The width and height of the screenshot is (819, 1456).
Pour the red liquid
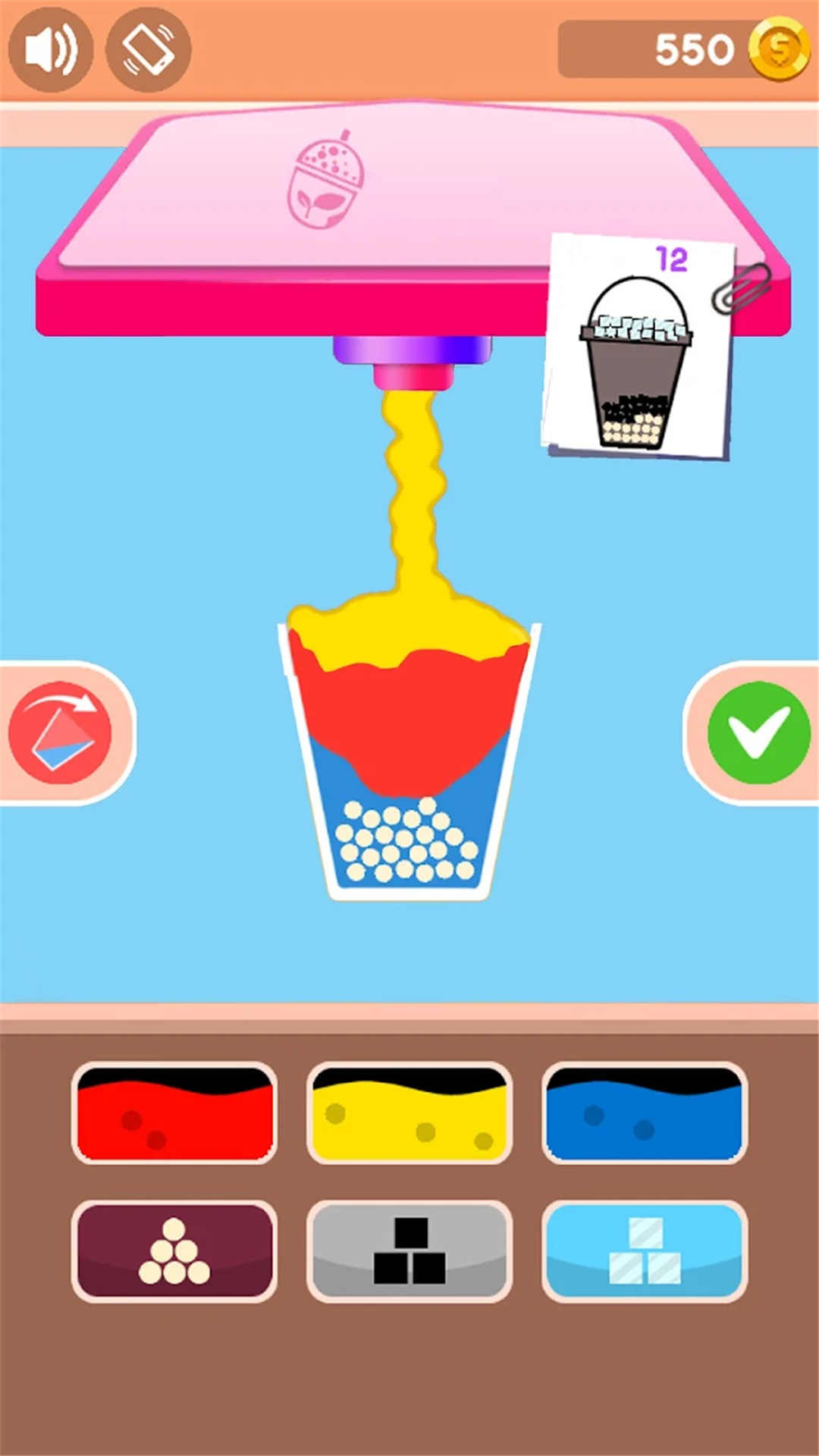174,1113
